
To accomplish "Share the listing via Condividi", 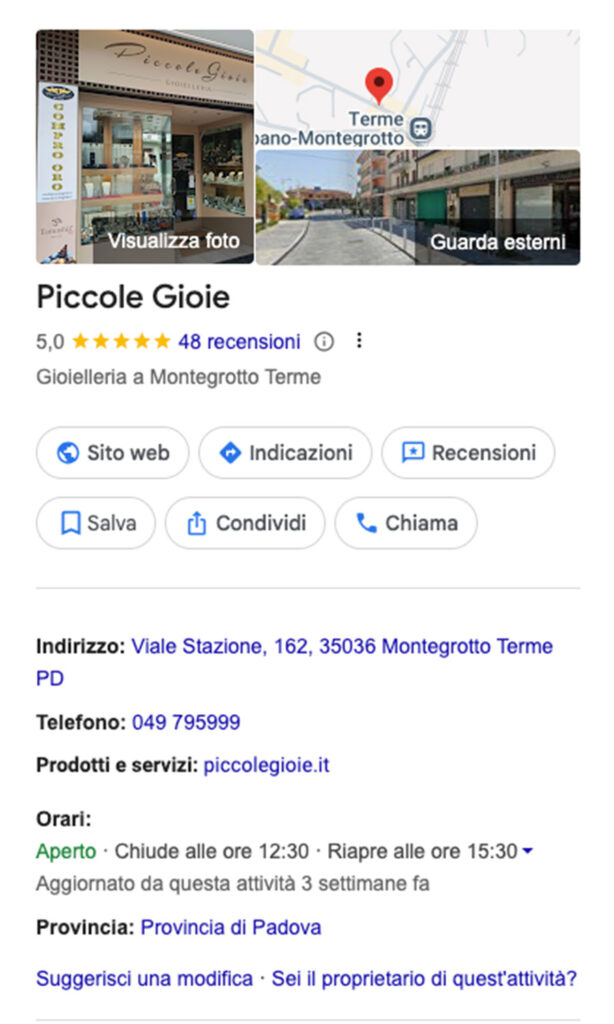I will point(245,523).
